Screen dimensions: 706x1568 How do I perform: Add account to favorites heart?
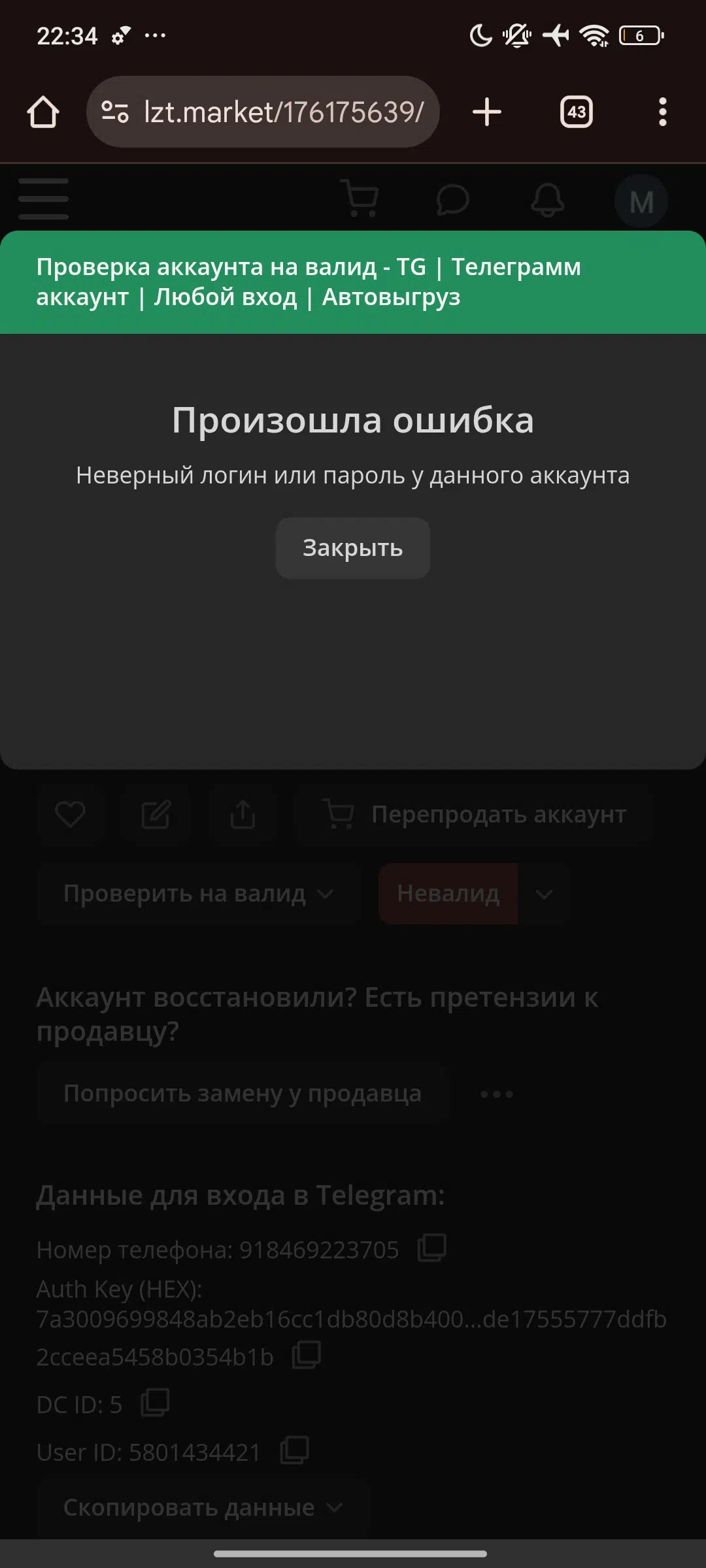(70, 814)
